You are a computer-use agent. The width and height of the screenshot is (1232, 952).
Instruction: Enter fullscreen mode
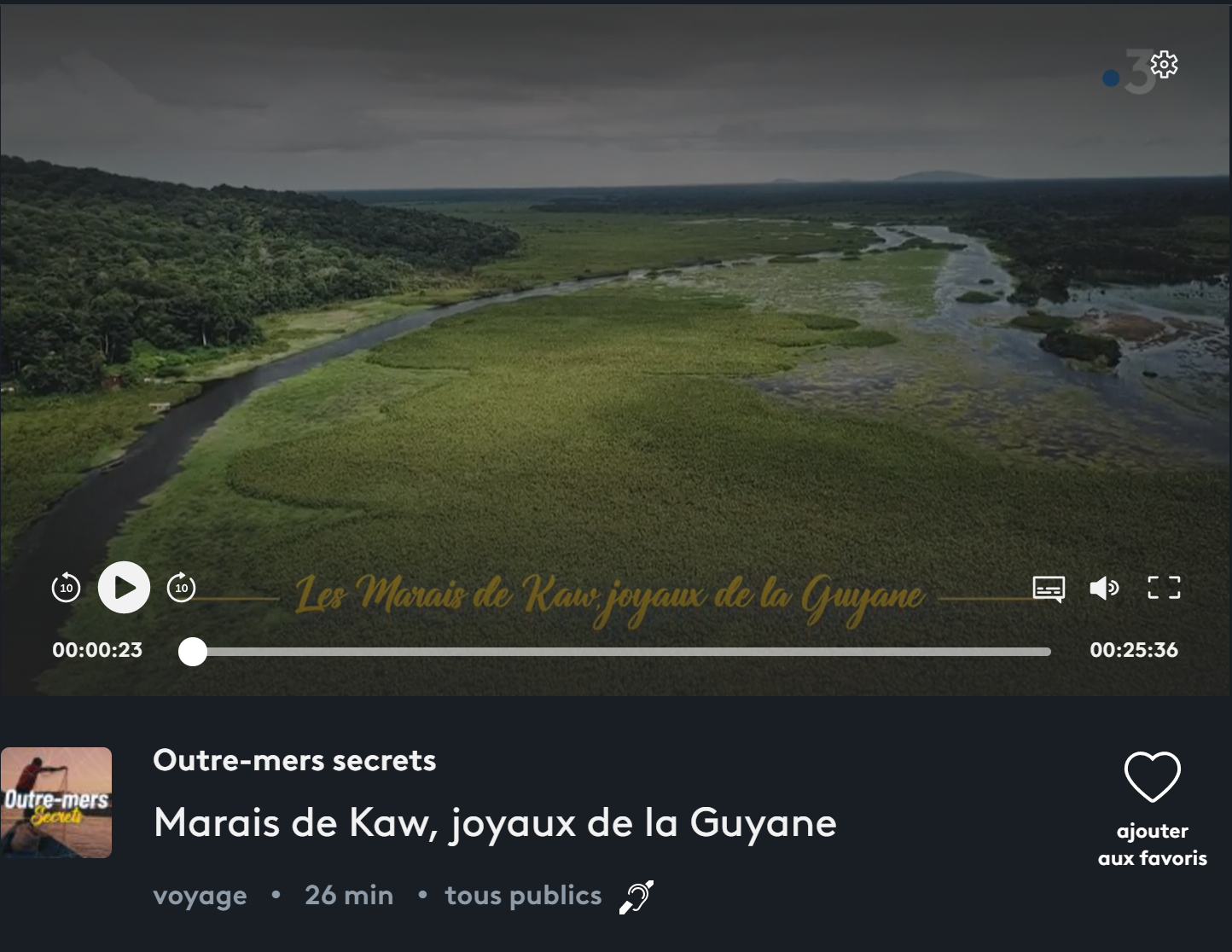click(1164, 588)
